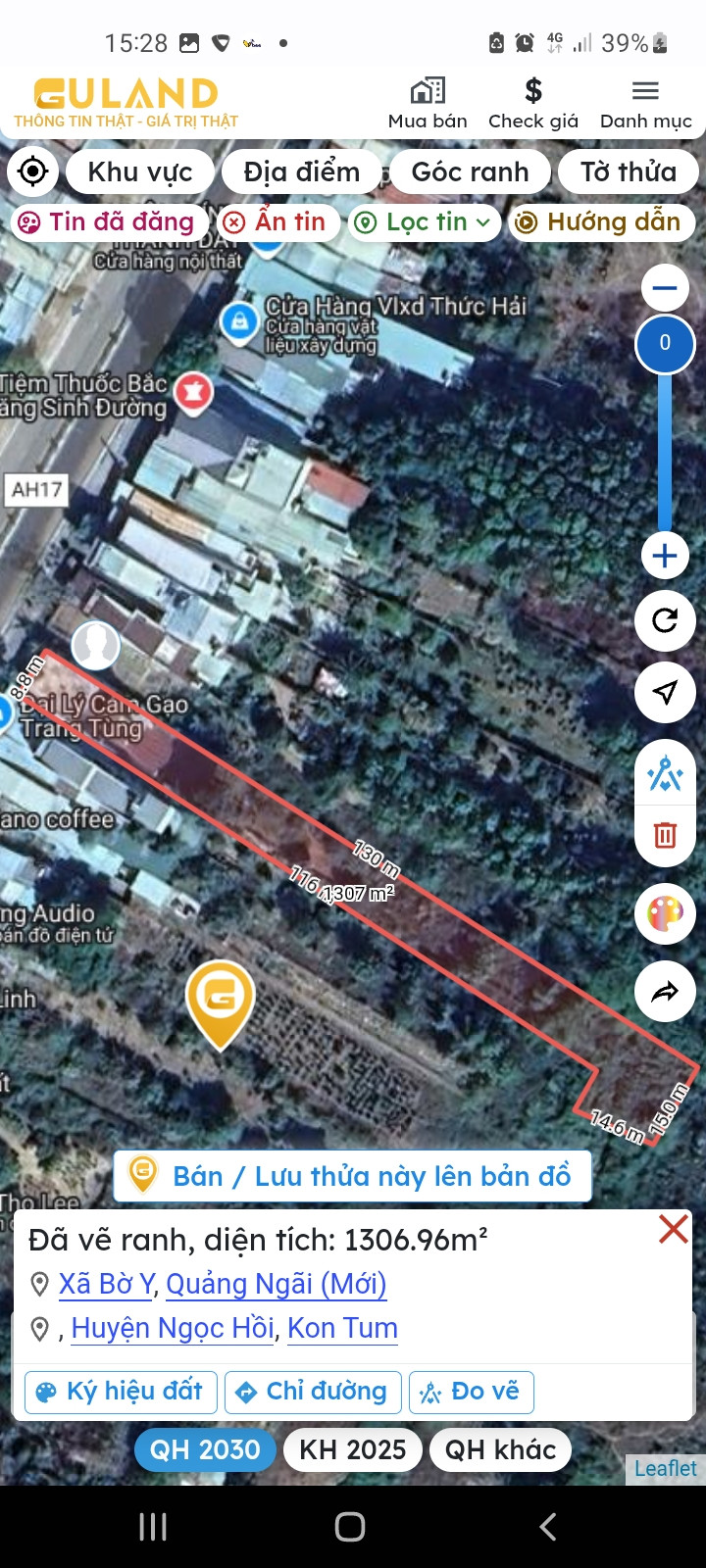
Task: Reload the map with refresh icon
Action: [665, 620]
